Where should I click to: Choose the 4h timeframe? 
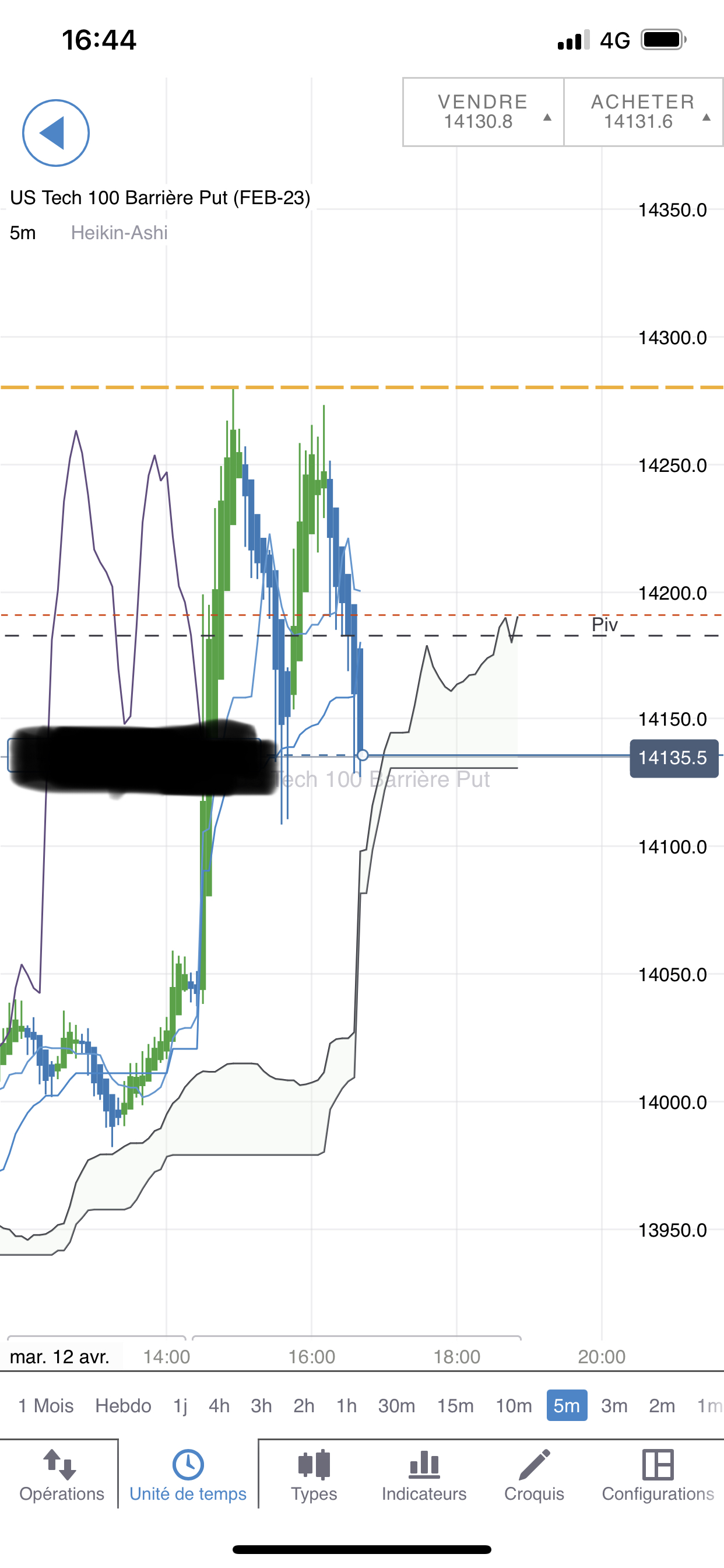pos(219,1405)
